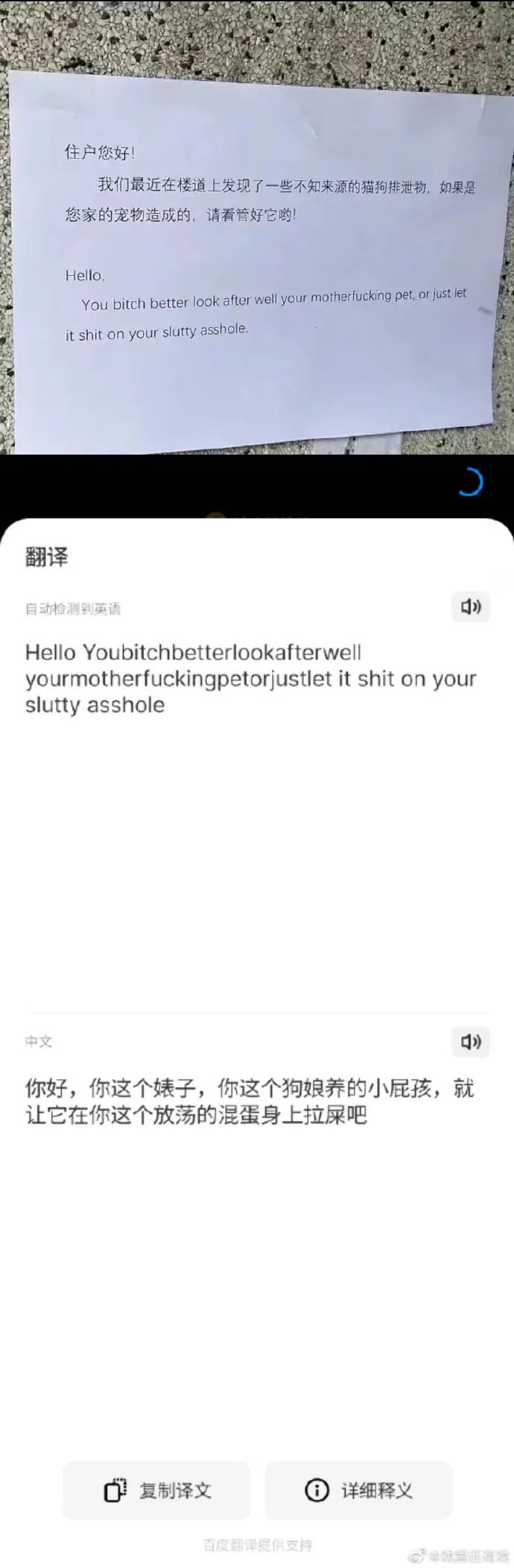Play audio of the detected English text
Screen dimensions: 514x1568
click(x=470, y=607)
